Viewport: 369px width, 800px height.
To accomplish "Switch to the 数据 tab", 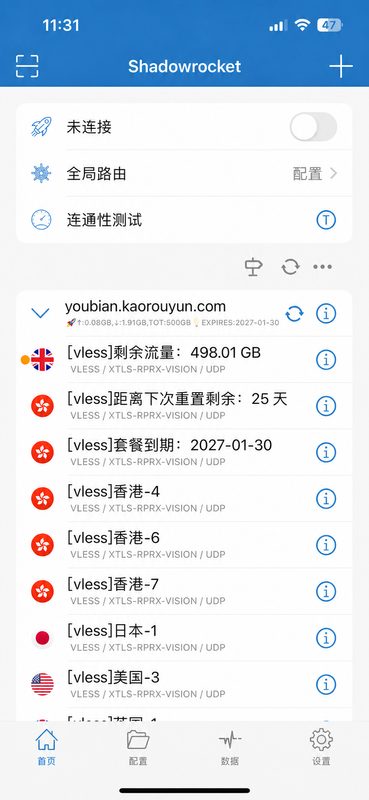I will pos(230,747).
